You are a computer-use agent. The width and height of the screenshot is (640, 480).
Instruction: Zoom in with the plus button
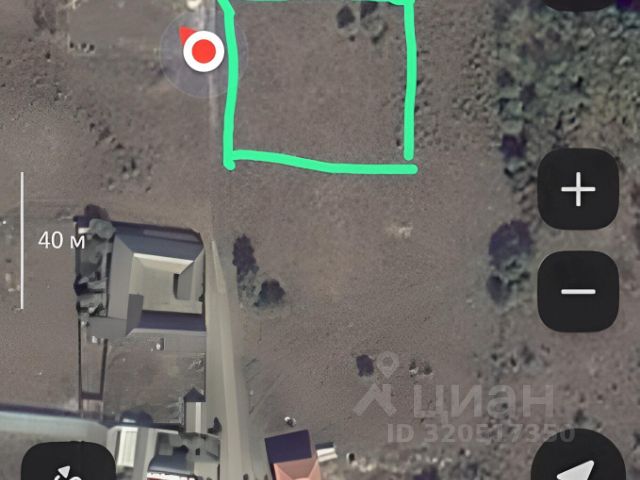(579, 189)
